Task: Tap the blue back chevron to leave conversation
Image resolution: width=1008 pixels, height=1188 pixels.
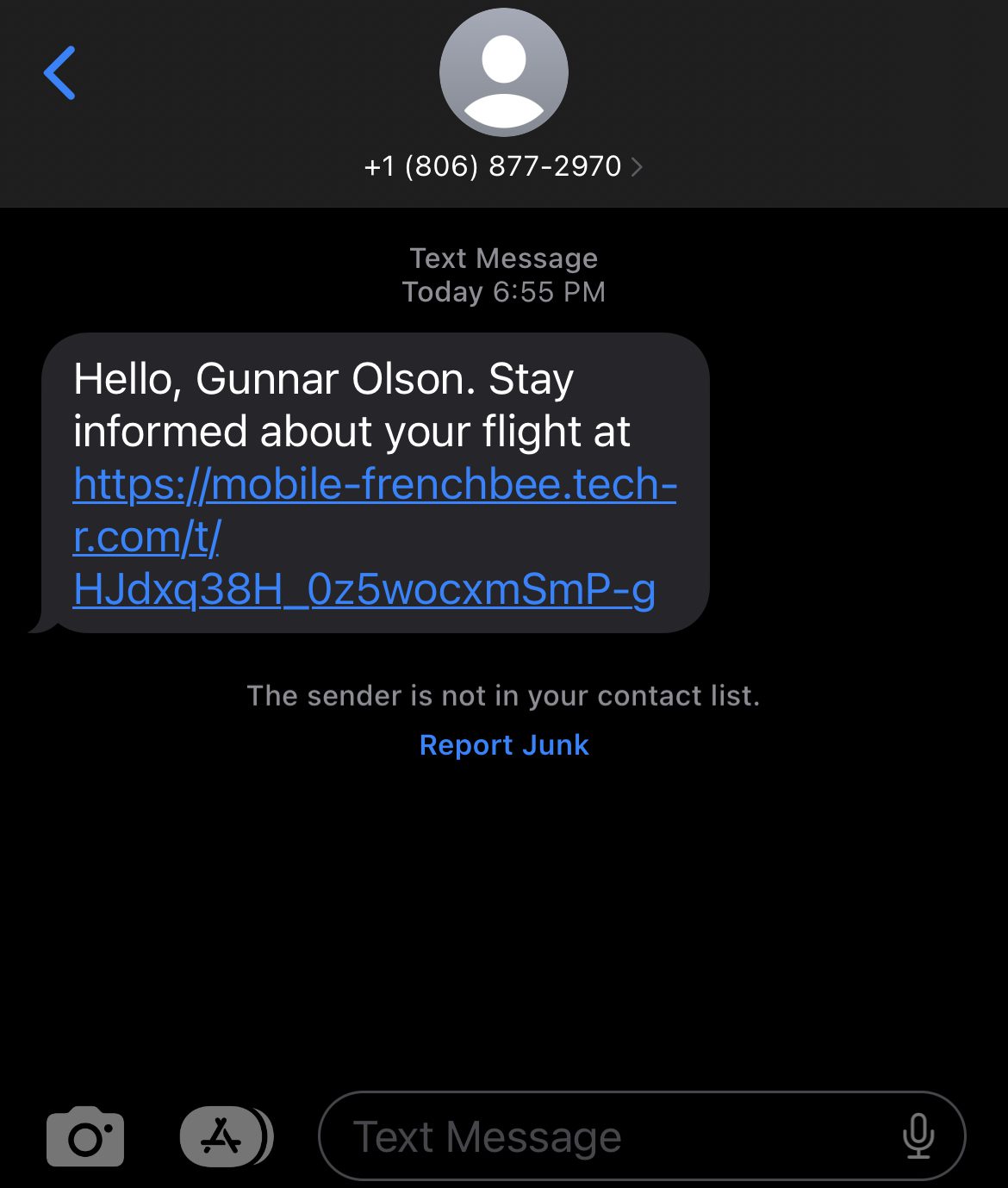Action: 59,73
